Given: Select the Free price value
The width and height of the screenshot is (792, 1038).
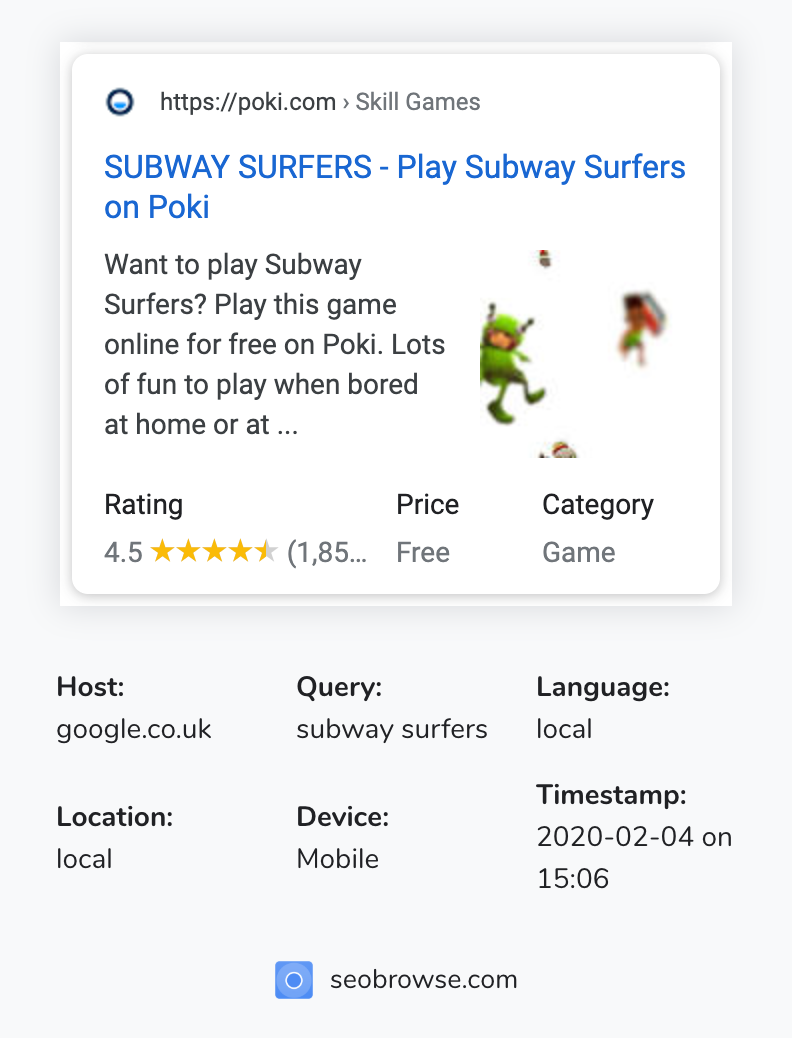Looking at the screenshot, I should coord(423,551).
